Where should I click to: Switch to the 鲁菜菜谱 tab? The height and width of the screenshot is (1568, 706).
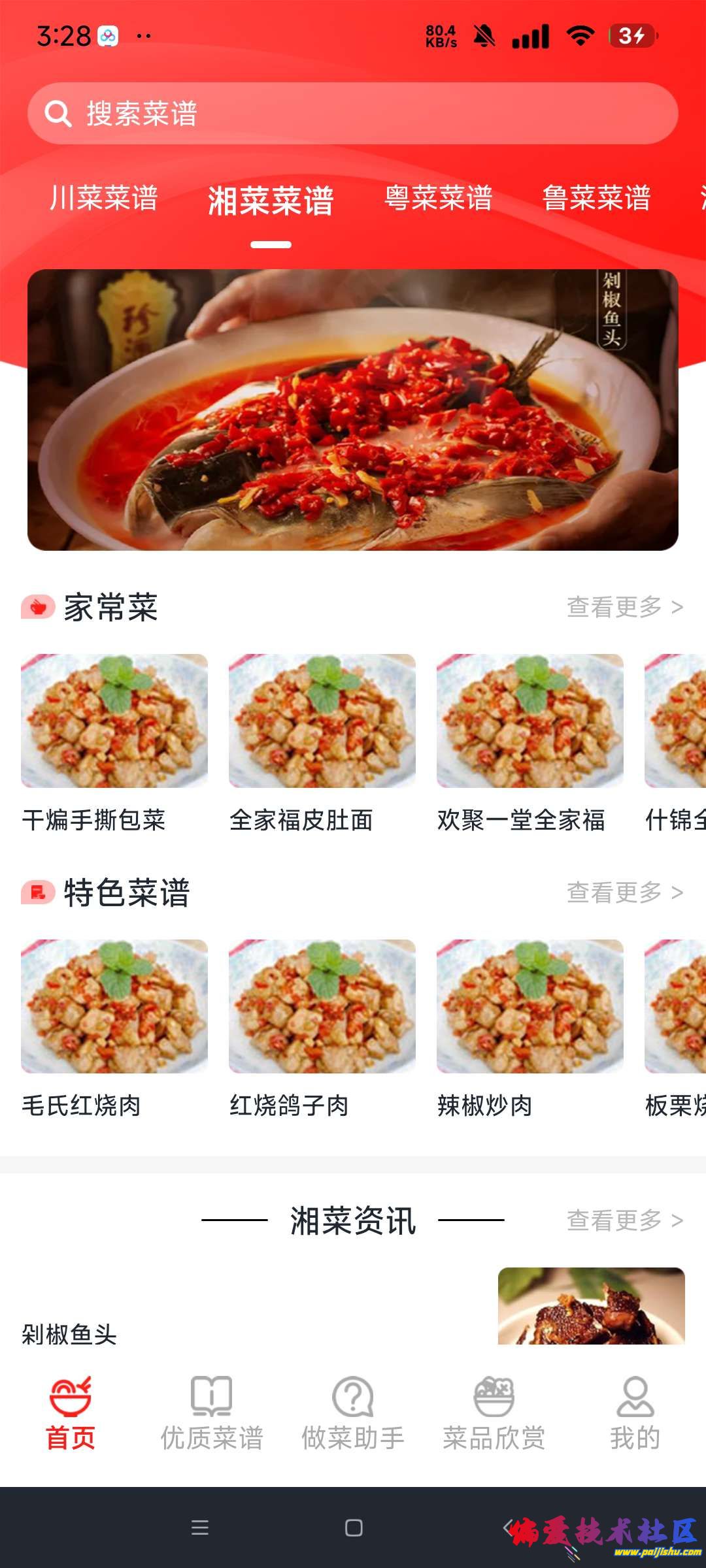coord(596,198)
